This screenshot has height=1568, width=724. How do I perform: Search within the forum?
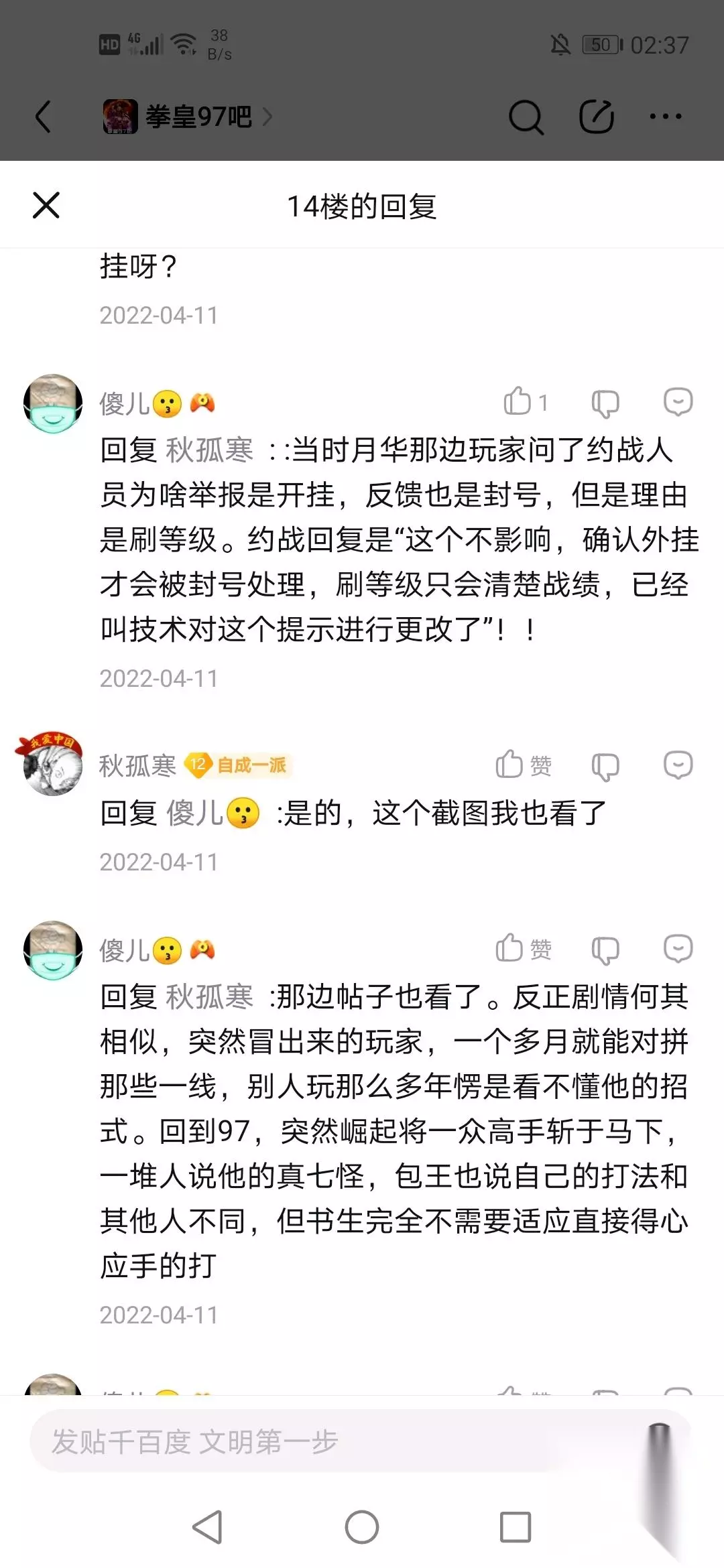[x=526, y=117]
